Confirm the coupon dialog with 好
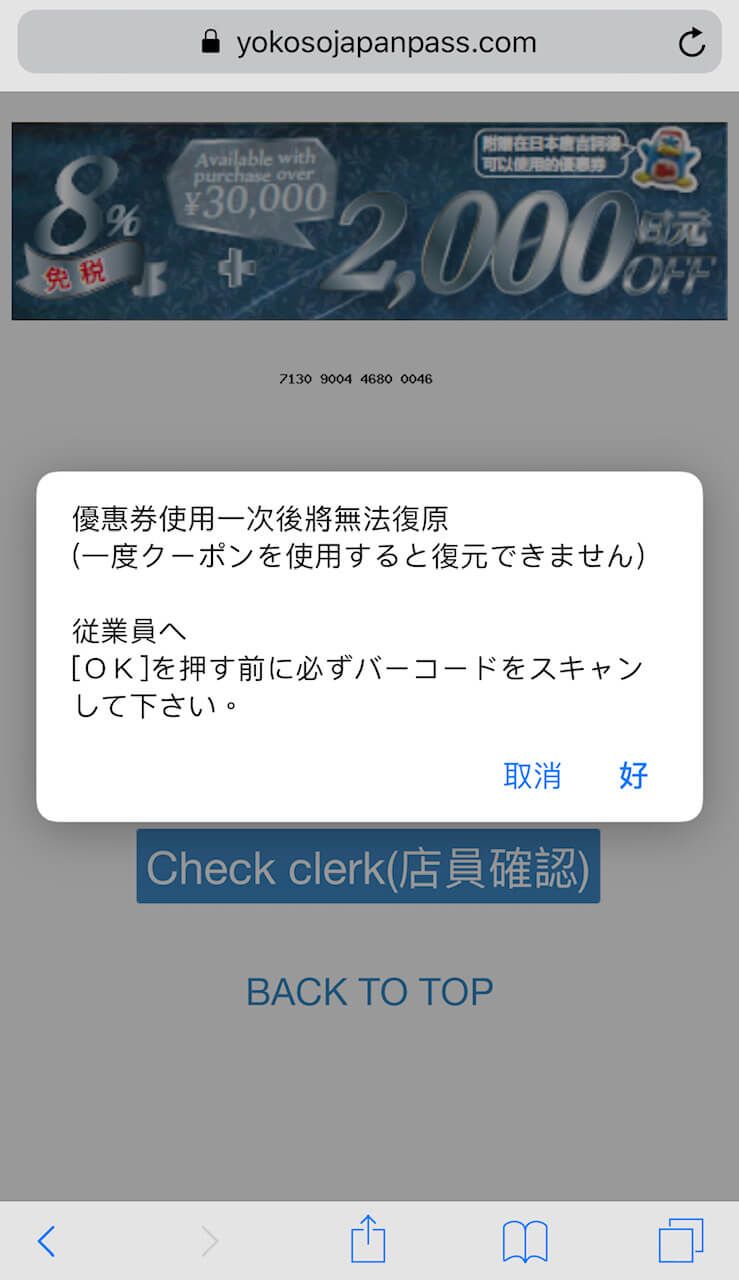This screenshot has height=1280, width=739. tap(634, 775)
